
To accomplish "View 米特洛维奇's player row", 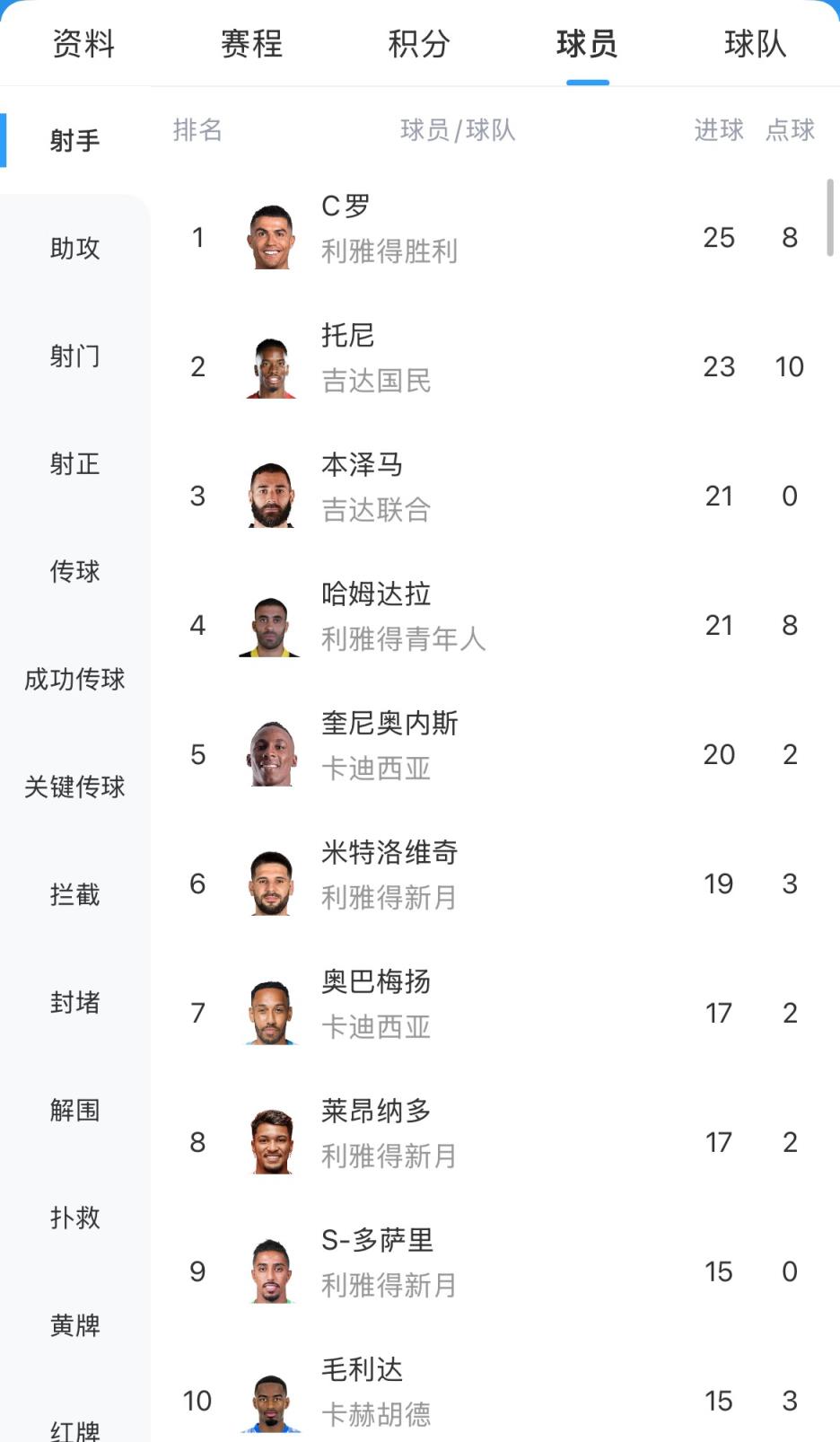I will point(495,884).
